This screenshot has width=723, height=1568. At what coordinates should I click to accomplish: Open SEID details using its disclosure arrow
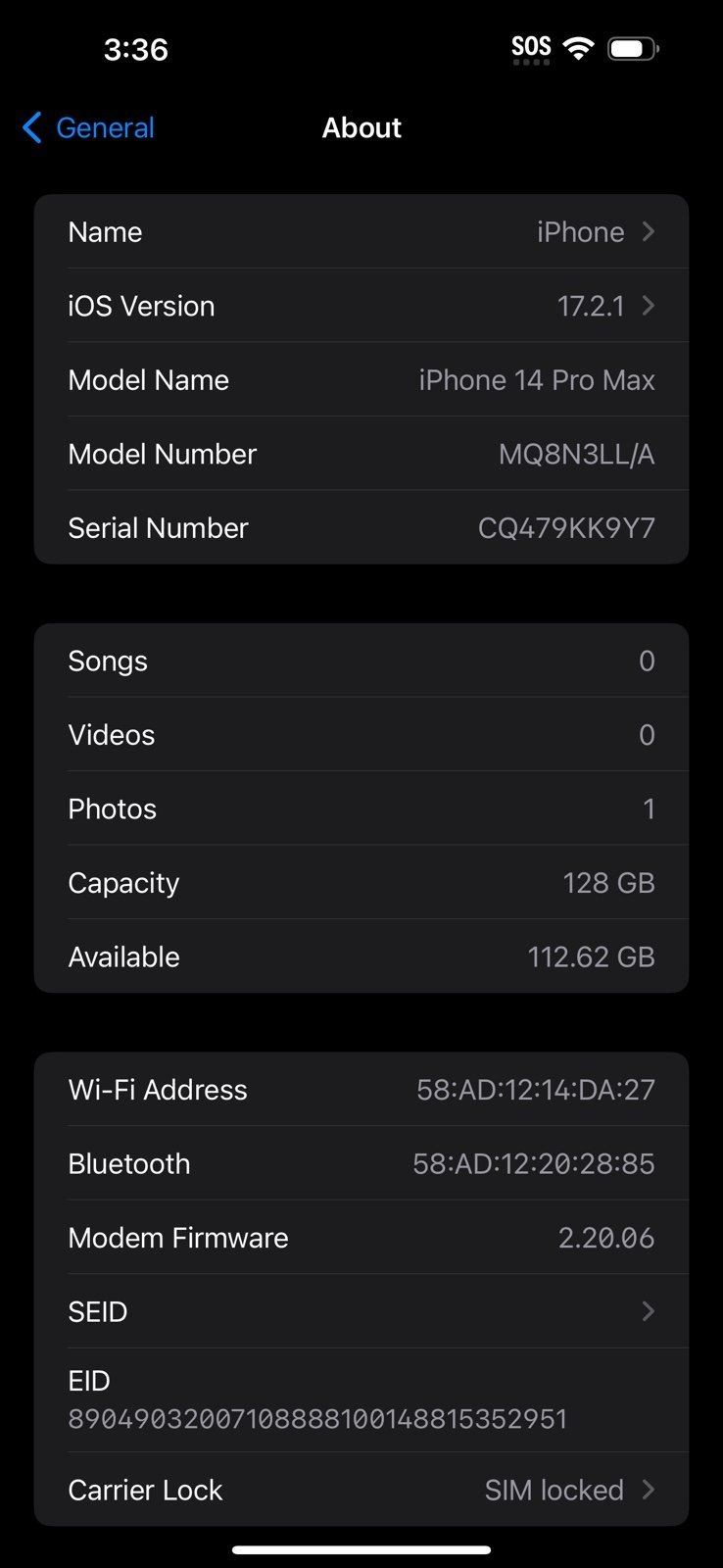648,1311
